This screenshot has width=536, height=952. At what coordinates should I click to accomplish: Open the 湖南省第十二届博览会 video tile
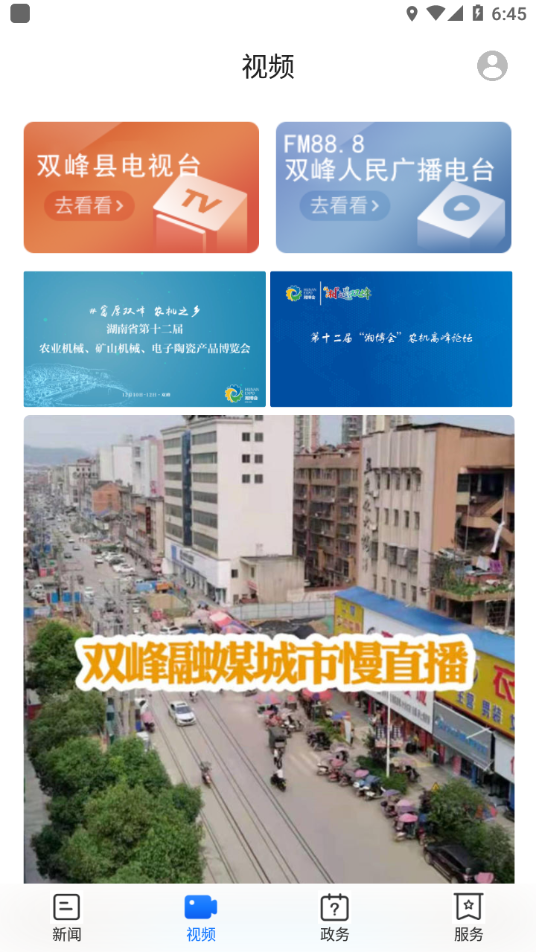click(x=144, y=339)
